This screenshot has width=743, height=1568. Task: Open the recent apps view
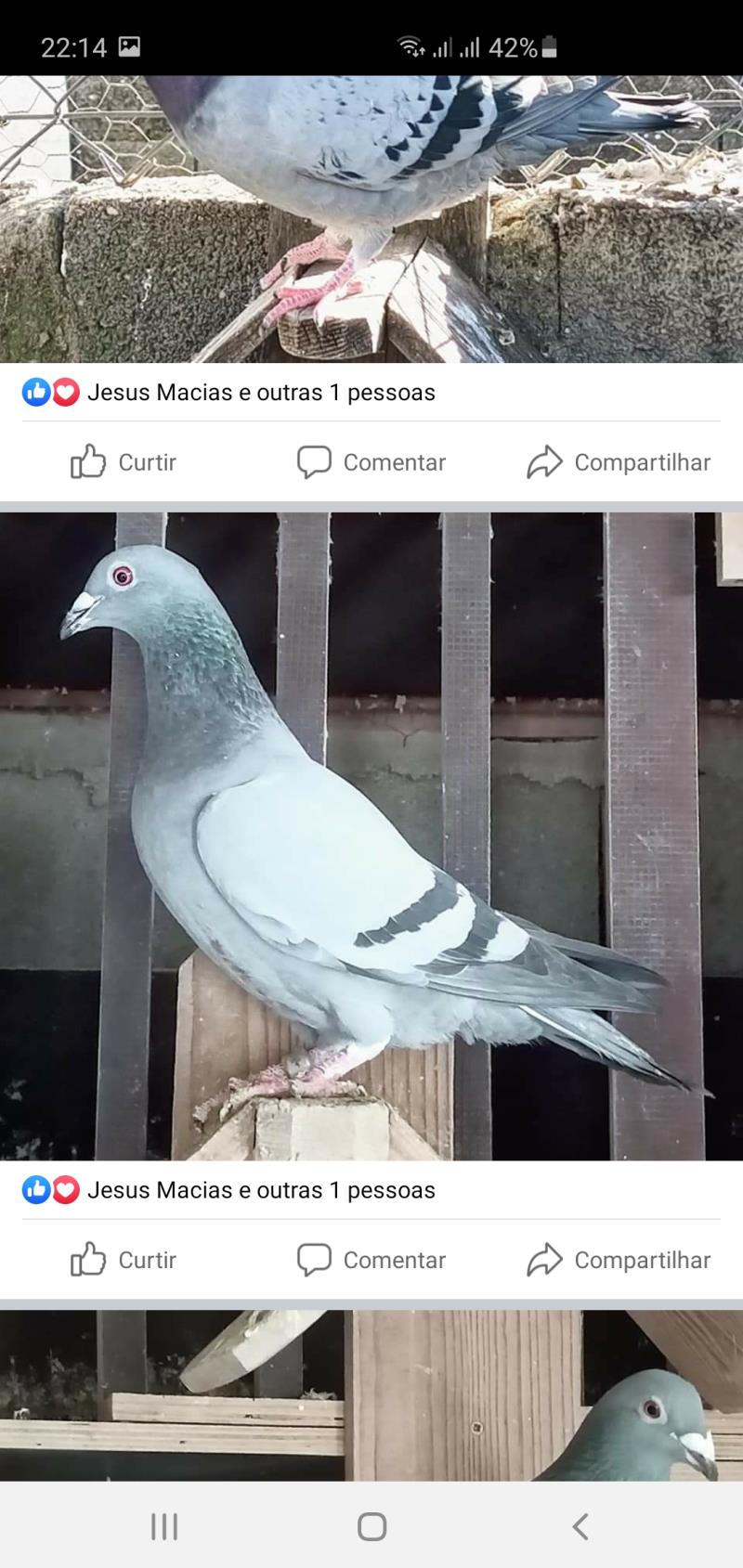pos(164,1526)
